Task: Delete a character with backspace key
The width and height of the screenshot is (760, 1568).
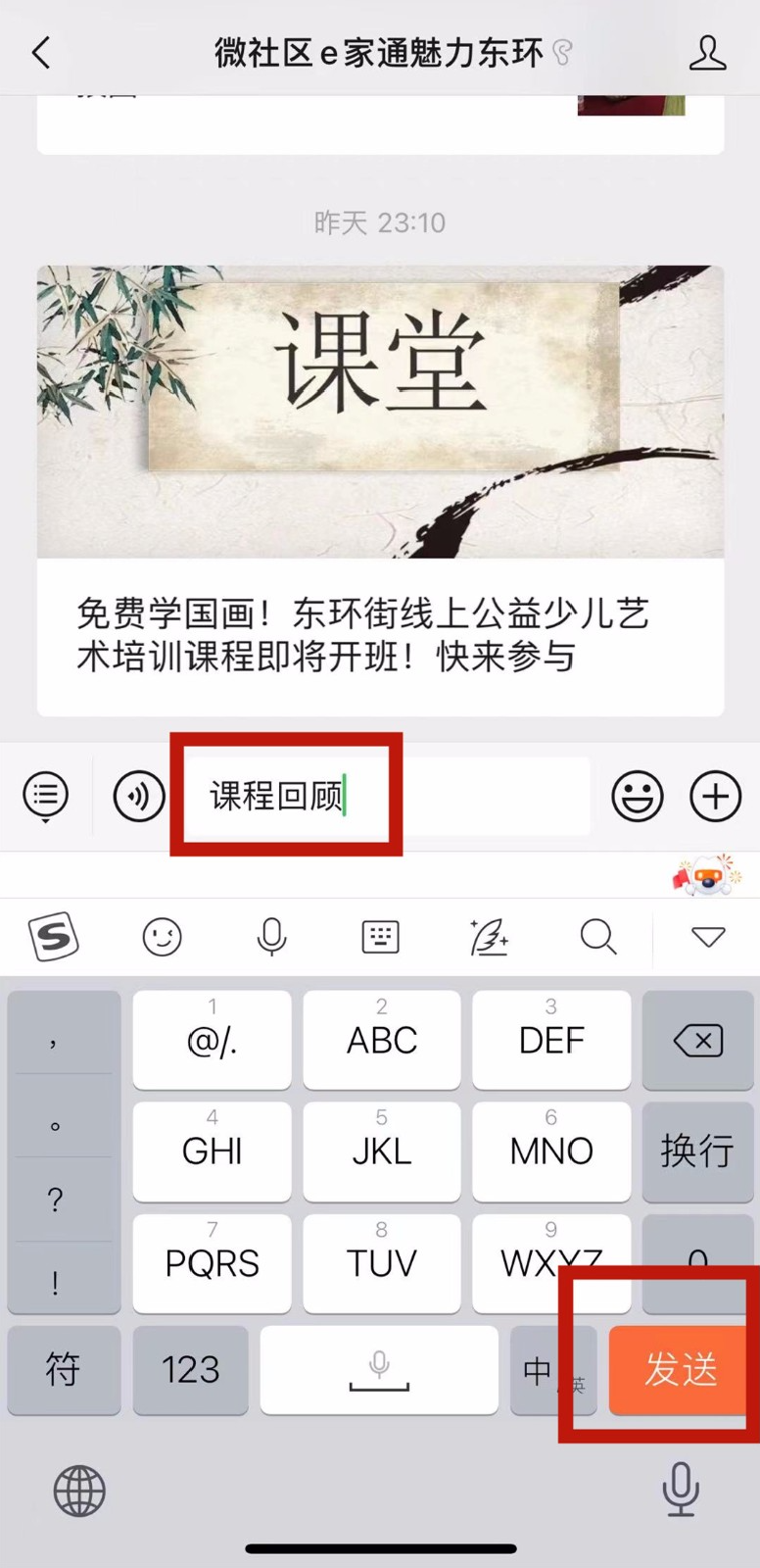Action: coord(697,1040)
